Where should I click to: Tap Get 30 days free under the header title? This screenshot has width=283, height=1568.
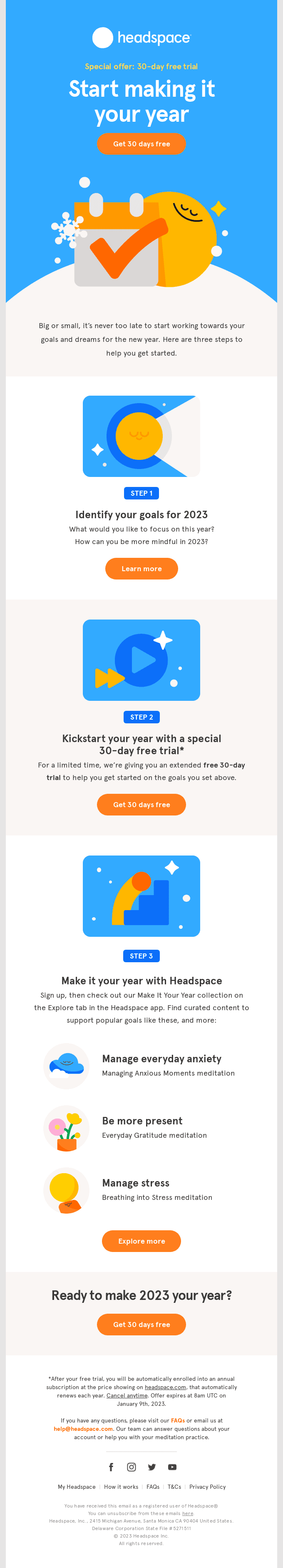point(141,144)
